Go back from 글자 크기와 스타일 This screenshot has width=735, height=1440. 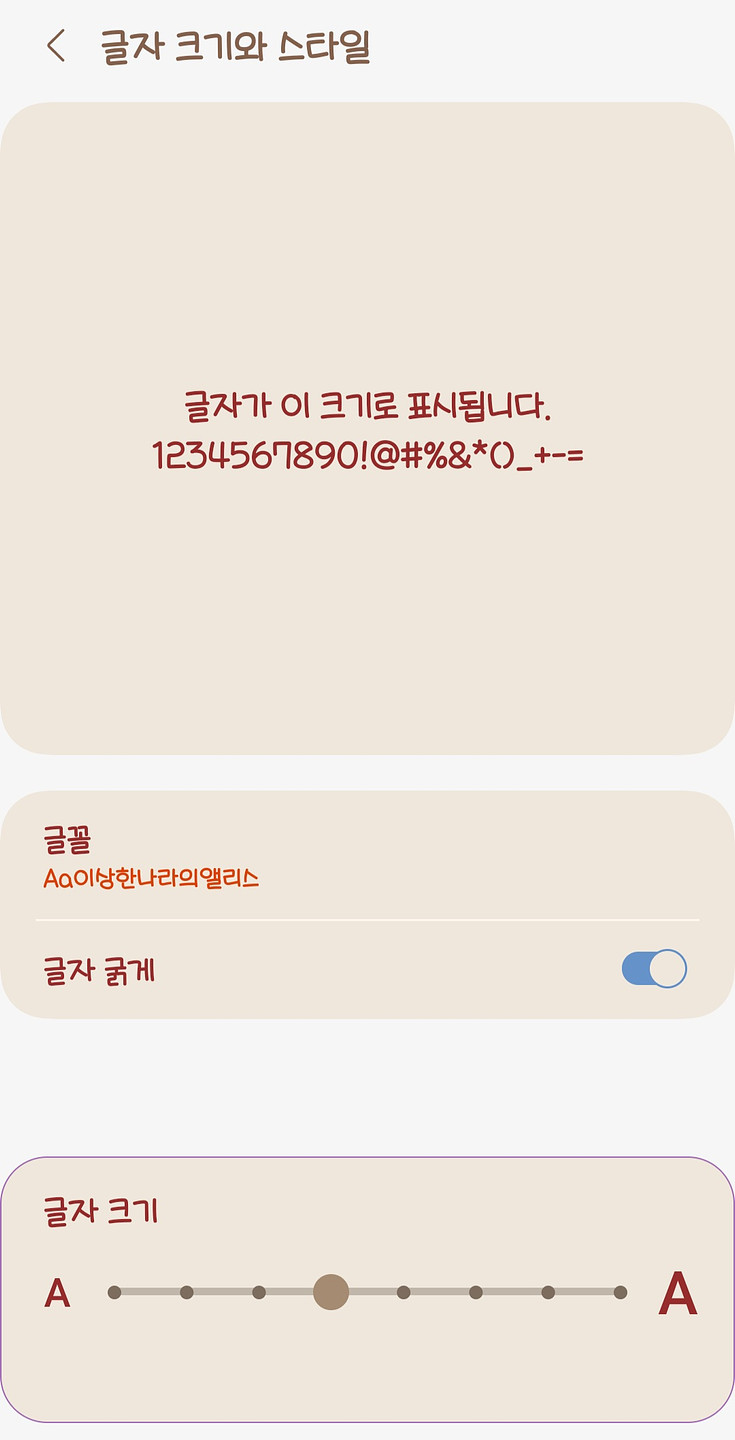pyautogui.click(x=56, y=46)
